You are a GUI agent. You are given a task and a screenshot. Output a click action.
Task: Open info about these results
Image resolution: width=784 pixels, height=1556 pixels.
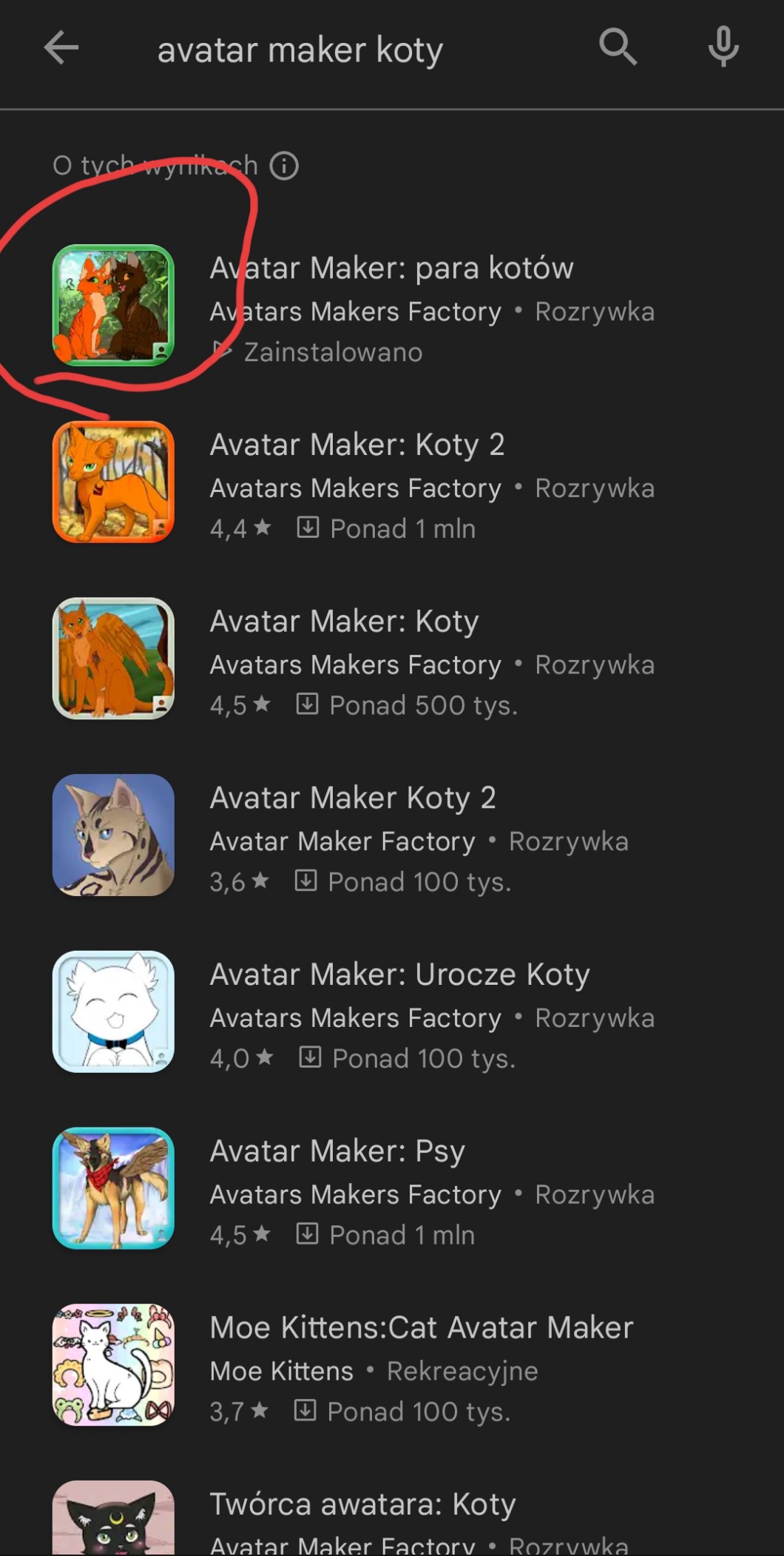point(284,166)
